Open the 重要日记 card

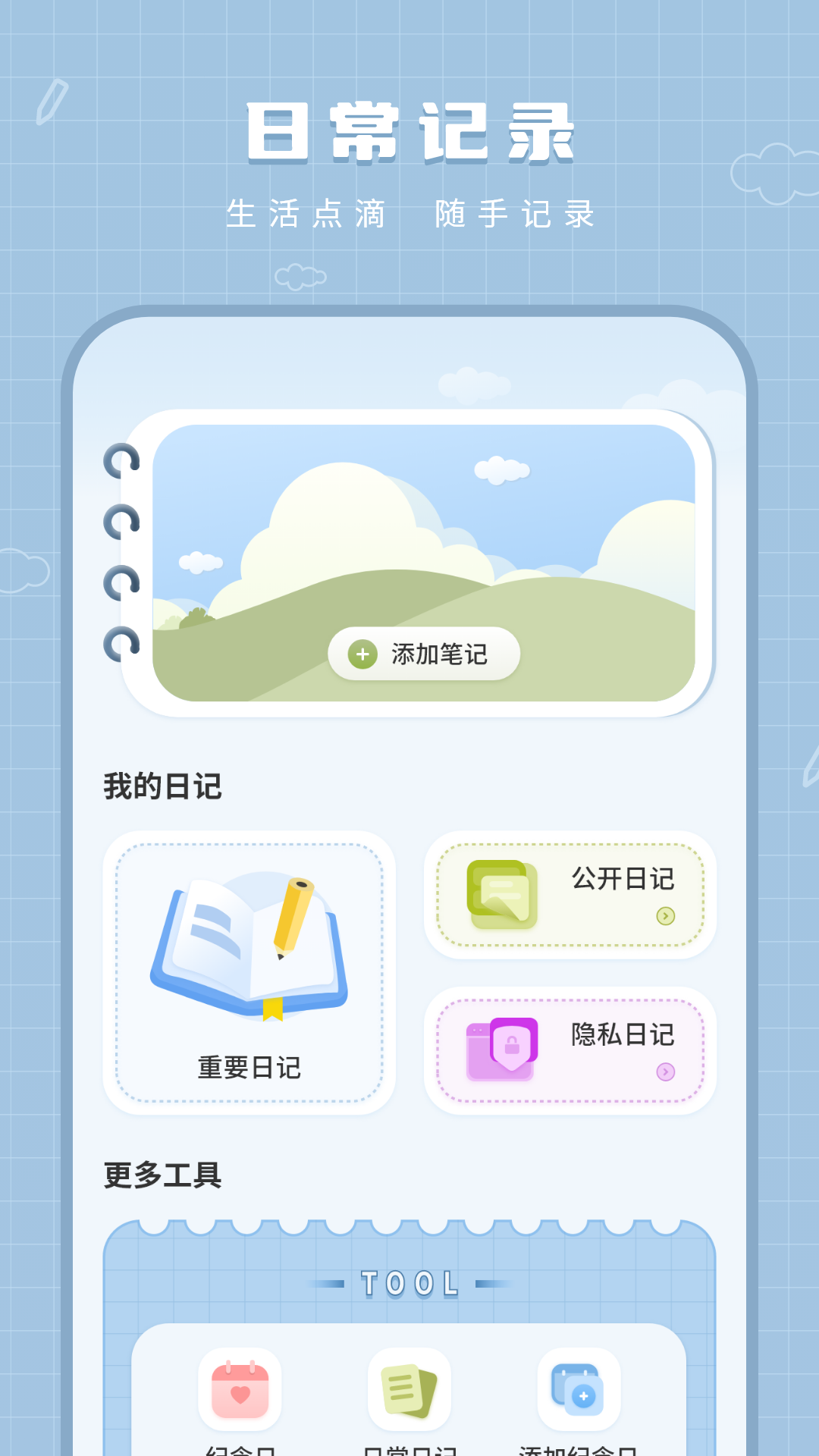(250, 974)
